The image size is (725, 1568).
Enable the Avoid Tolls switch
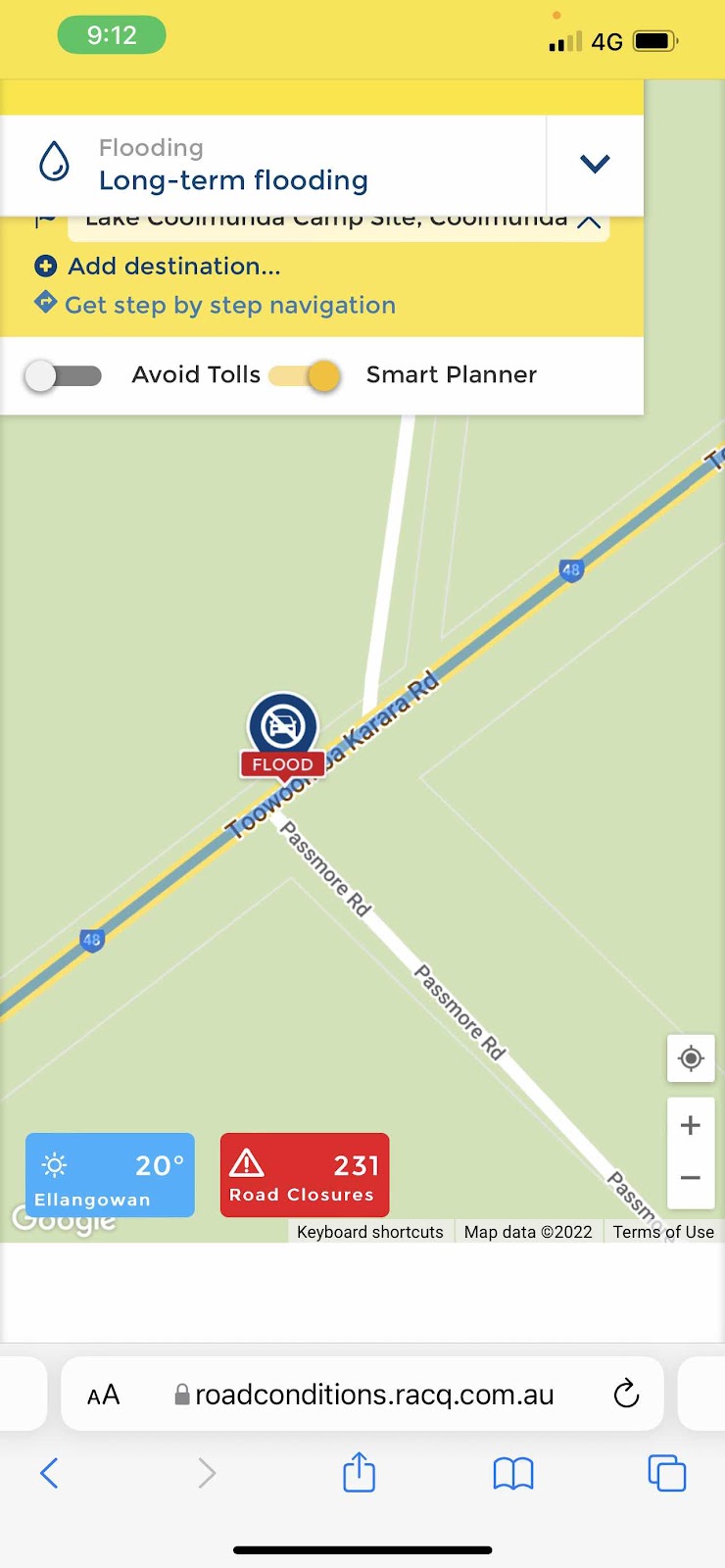(64, 375)
